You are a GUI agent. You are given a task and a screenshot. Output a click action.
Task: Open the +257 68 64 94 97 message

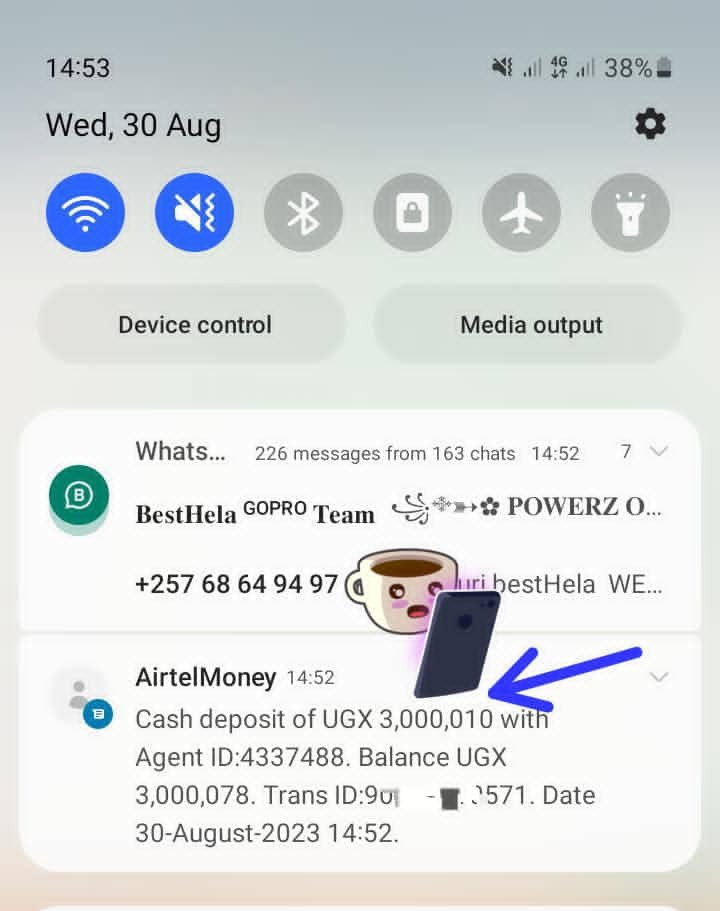236,584
